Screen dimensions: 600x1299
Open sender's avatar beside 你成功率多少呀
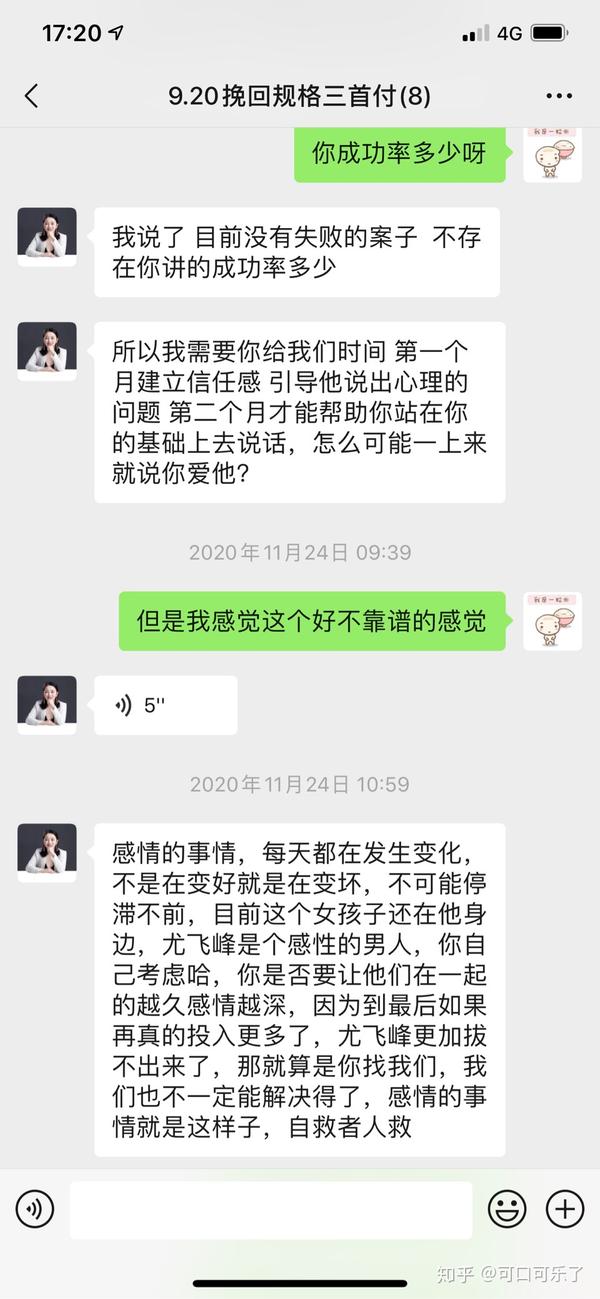553,153
